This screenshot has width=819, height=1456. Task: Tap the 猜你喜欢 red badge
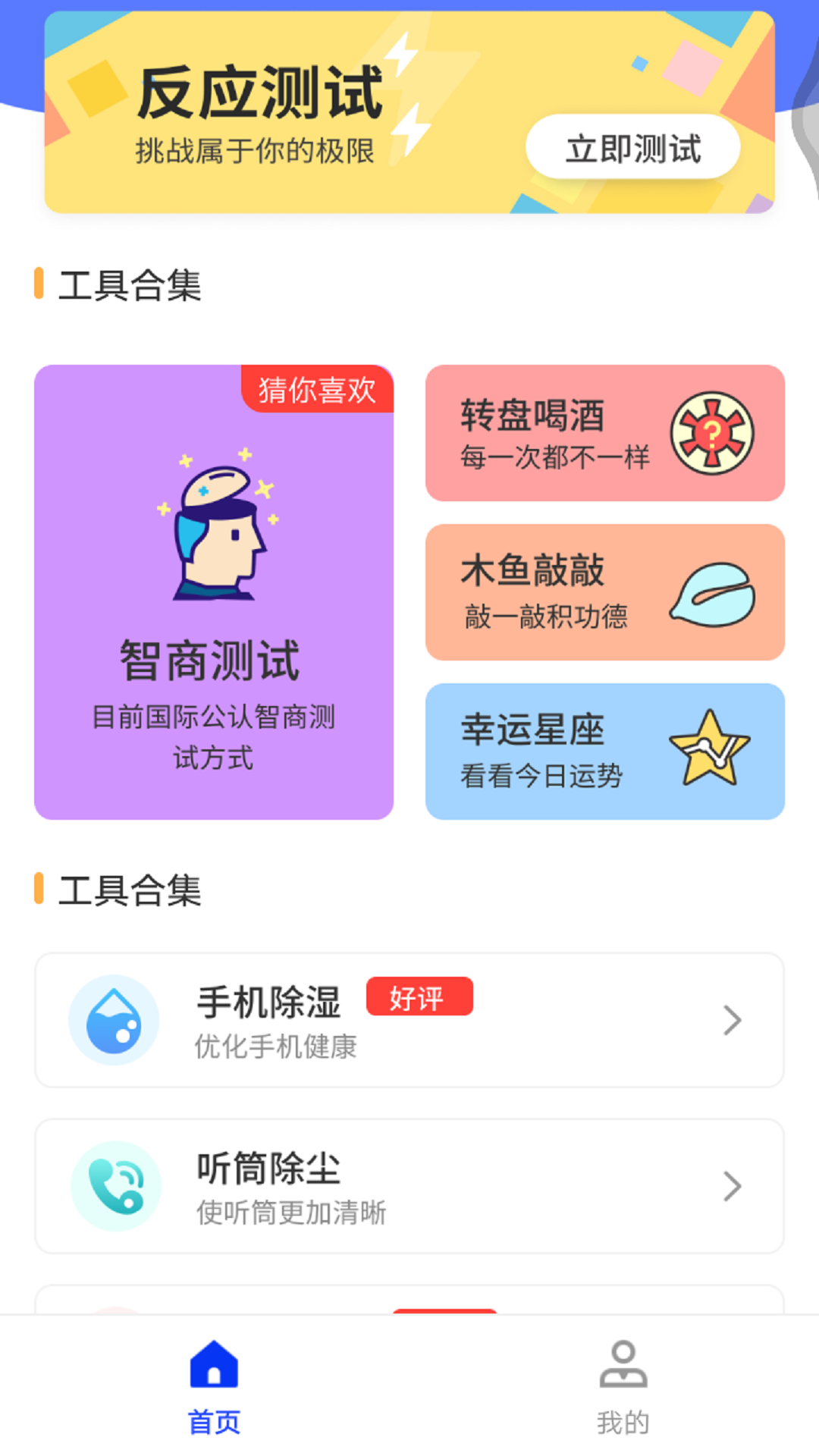[316, 391]
